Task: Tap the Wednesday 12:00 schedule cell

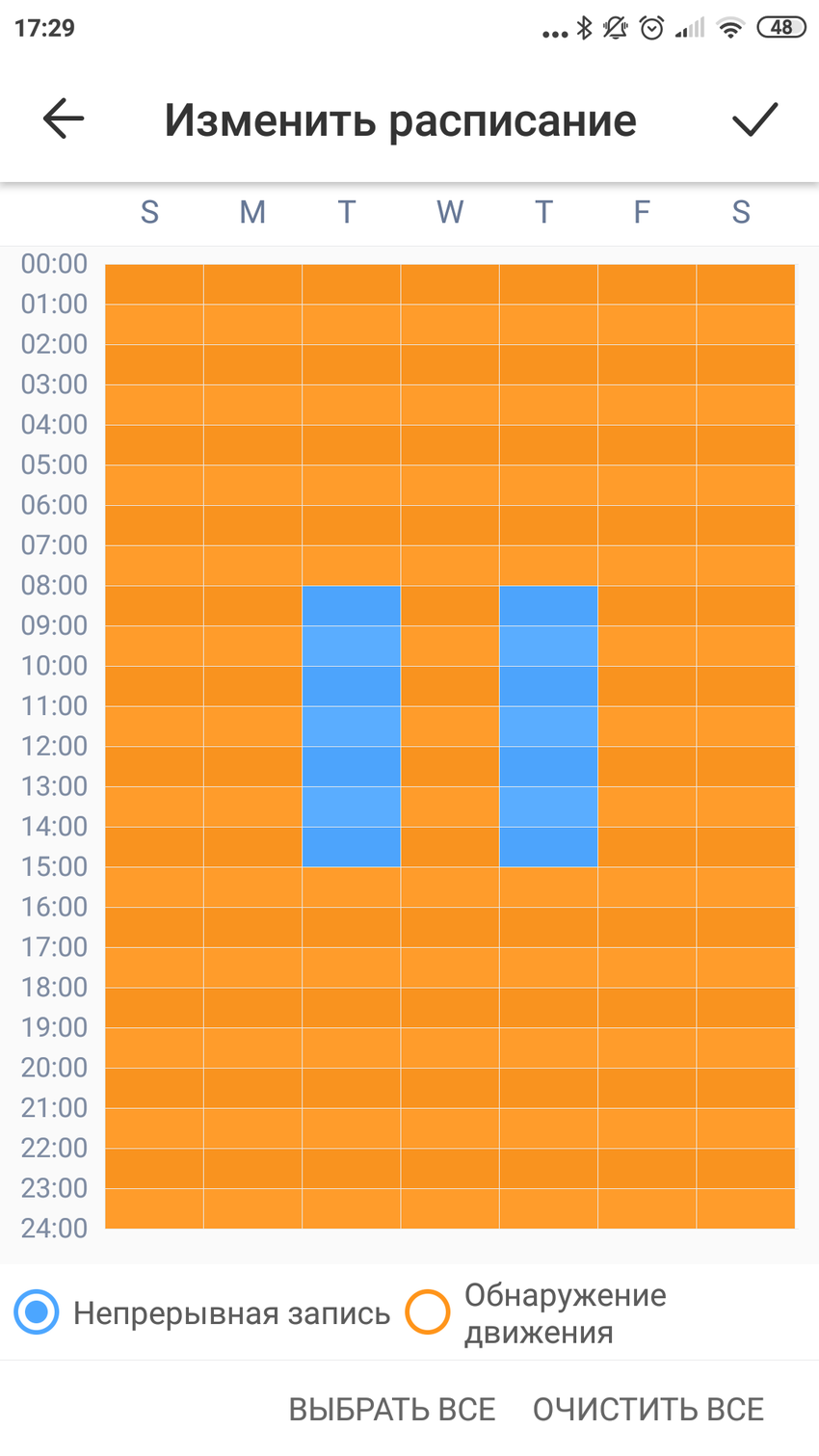Action: 450,766
